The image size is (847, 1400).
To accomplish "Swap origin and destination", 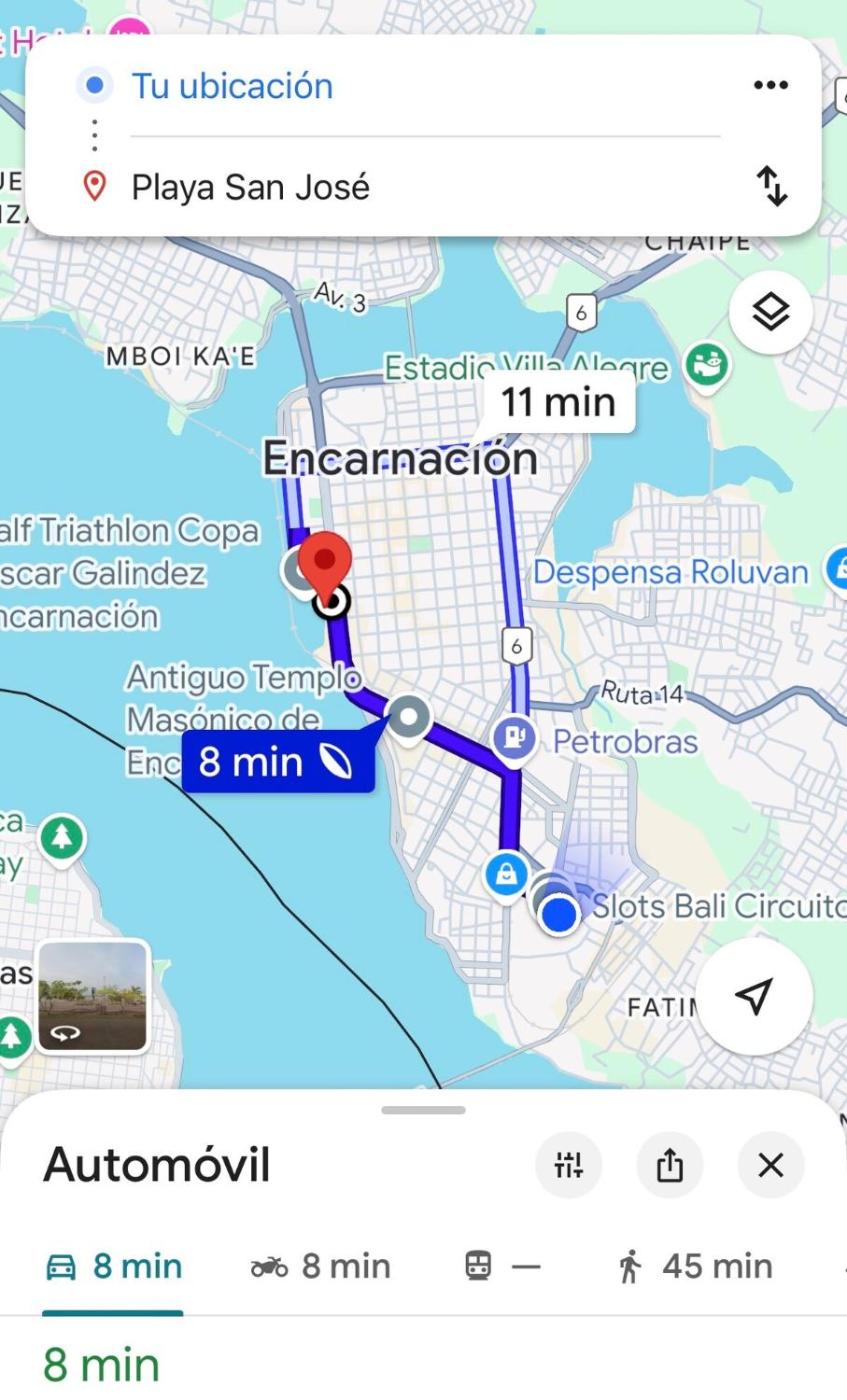I will (x=771, y=187).
